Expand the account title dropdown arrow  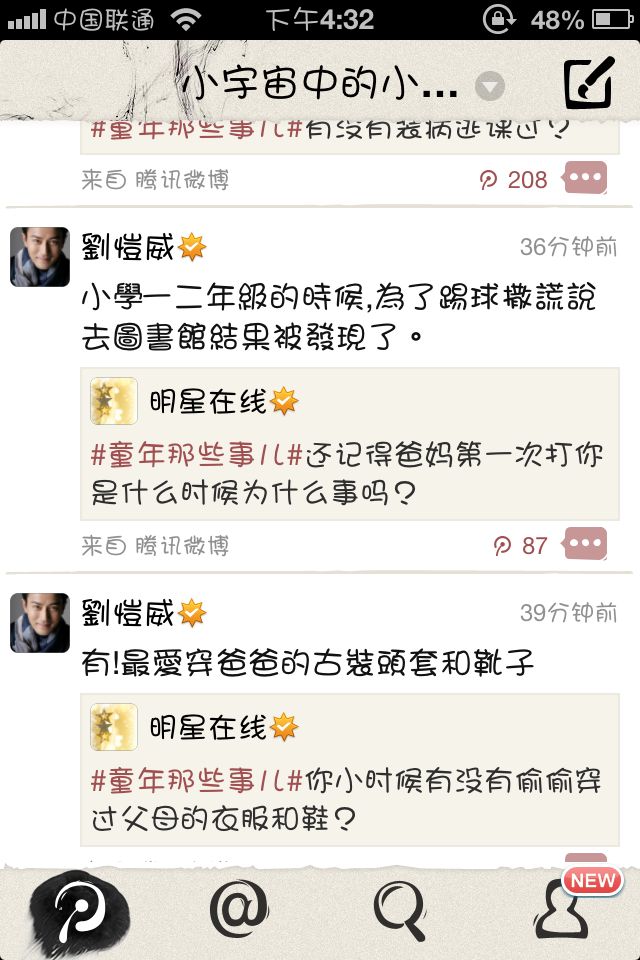click(x=490, y=86)
